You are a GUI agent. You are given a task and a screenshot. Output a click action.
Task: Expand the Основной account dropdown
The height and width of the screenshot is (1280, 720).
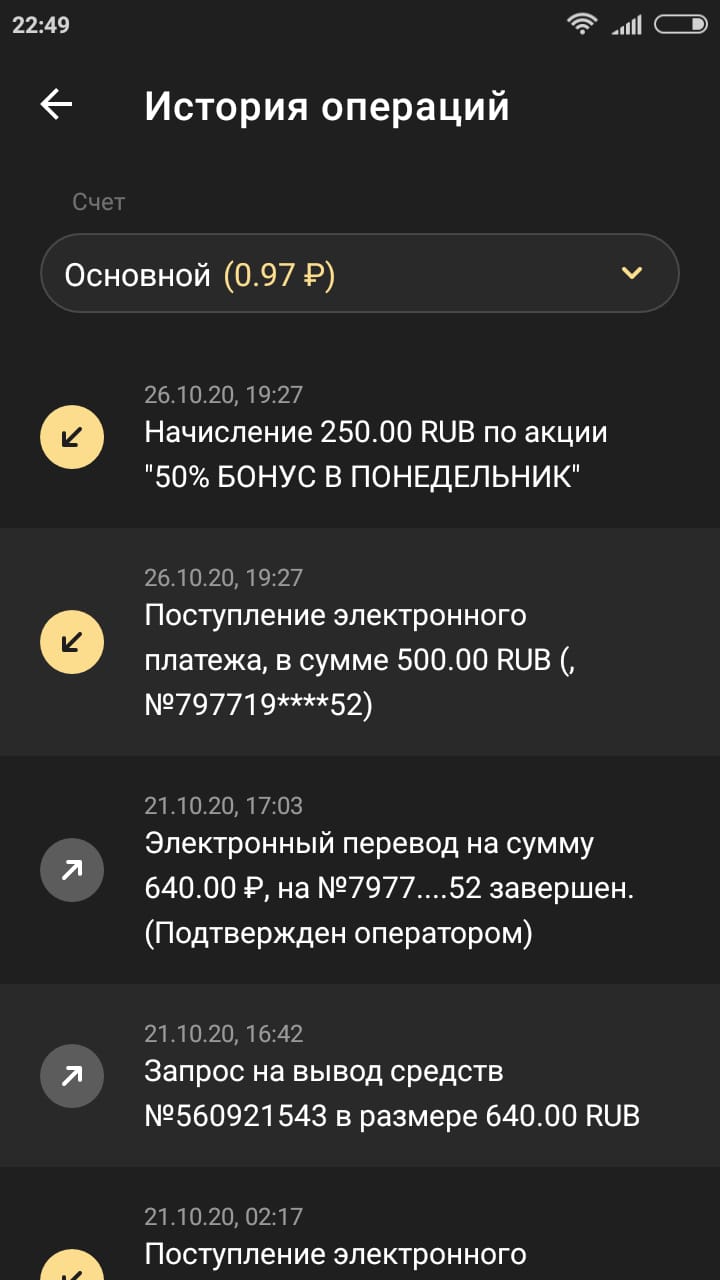360,274
